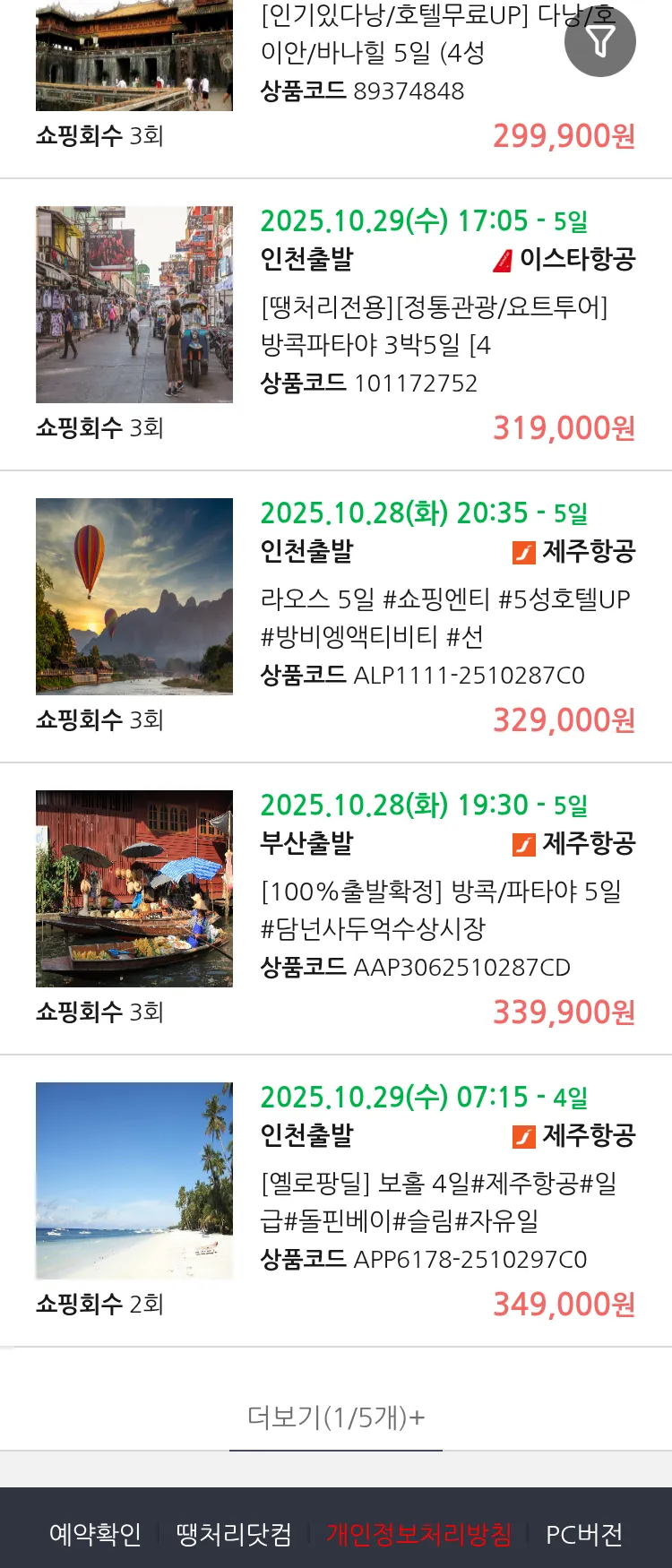Switch to the PC버전 site
The height and width of the screenshot is (1568, 672).
tap(584, 1534)
